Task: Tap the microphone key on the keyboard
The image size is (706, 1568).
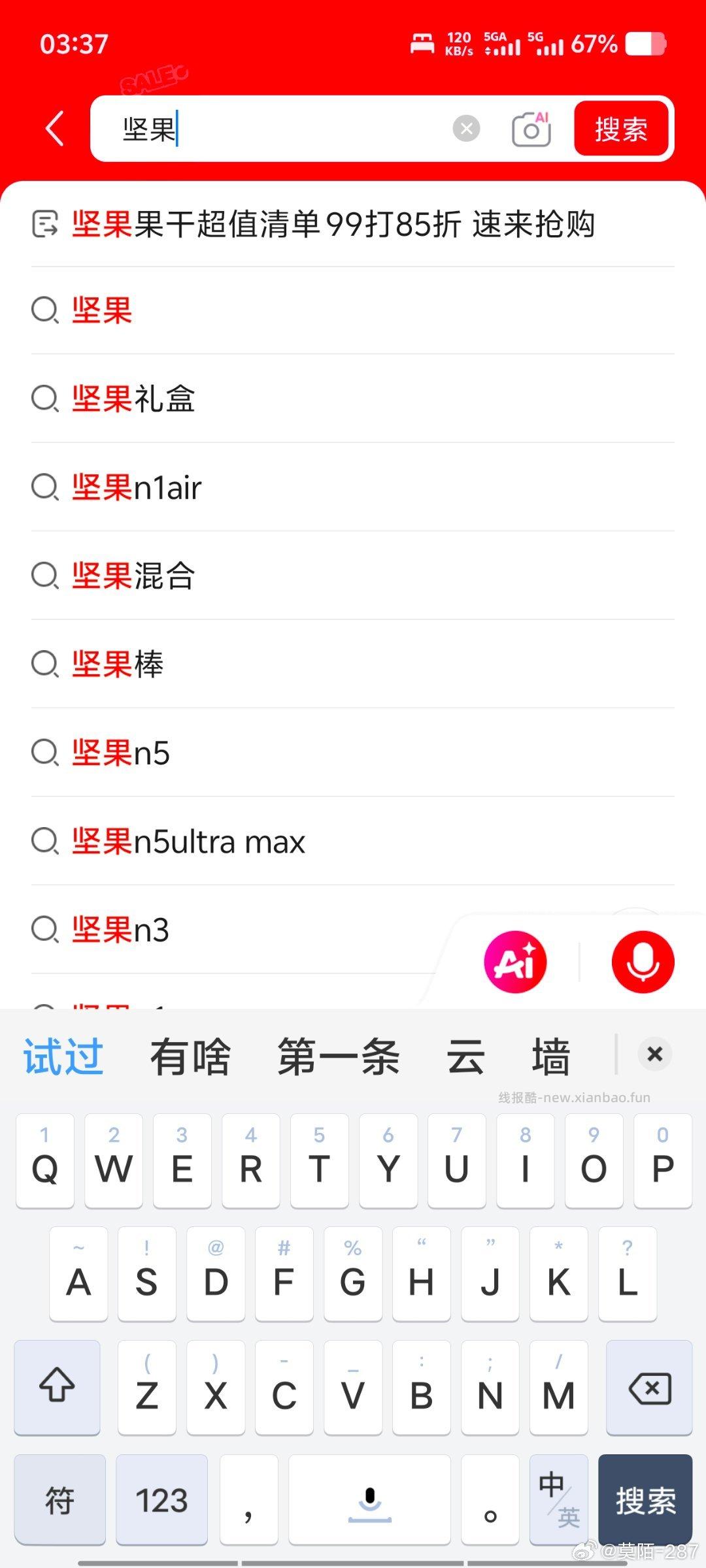Action: pyautogui.click(x=369, y=1500)
